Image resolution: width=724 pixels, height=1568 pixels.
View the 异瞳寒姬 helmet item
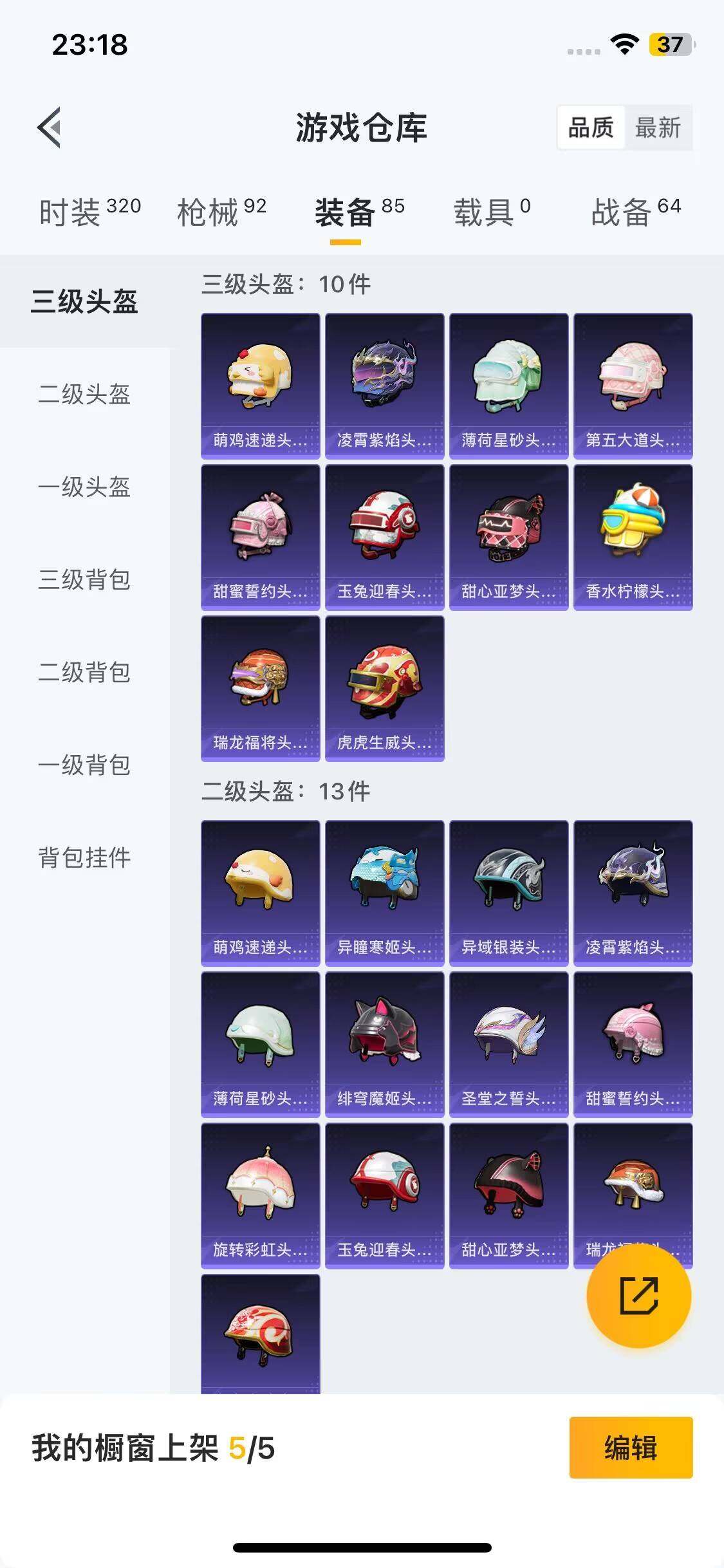384,893
